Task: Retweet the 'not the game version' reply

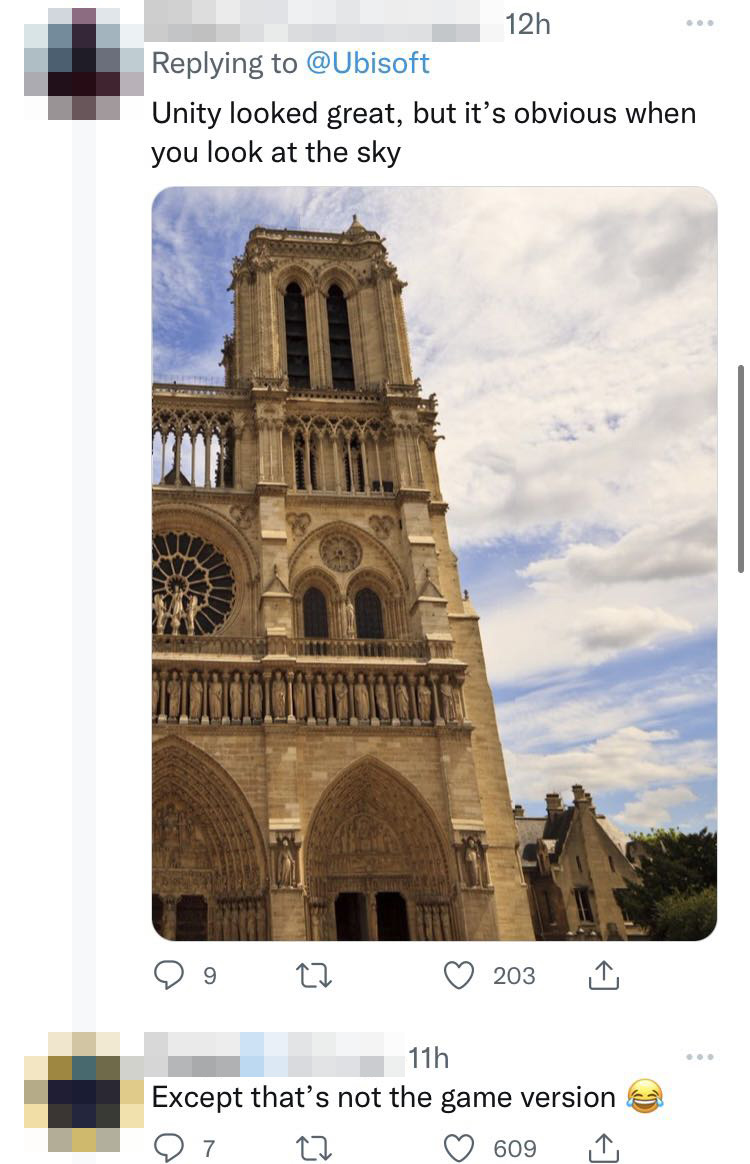Action: pyautogui.click(x=314, y=1148)
